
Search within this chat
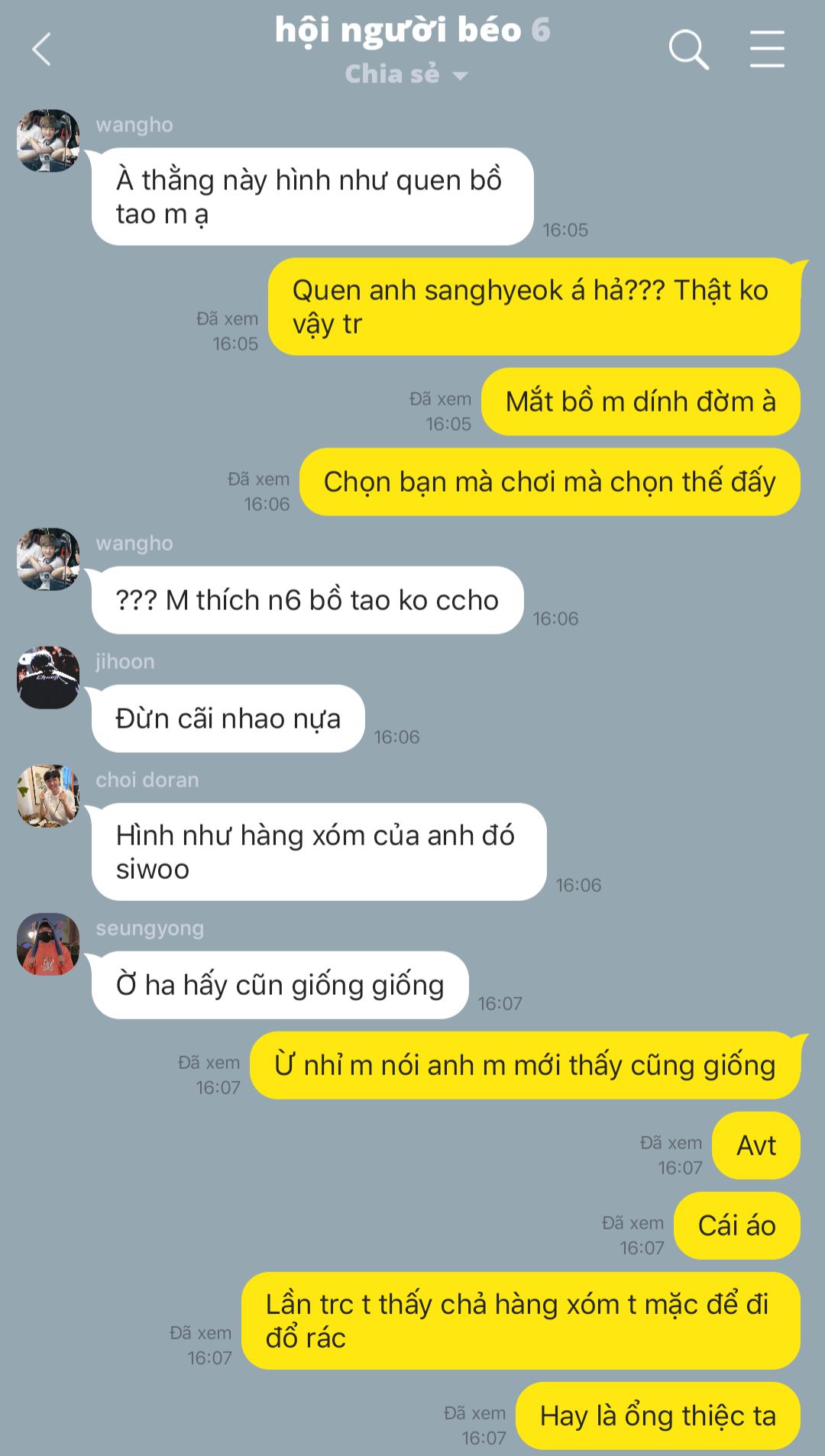tap(688, 50)
